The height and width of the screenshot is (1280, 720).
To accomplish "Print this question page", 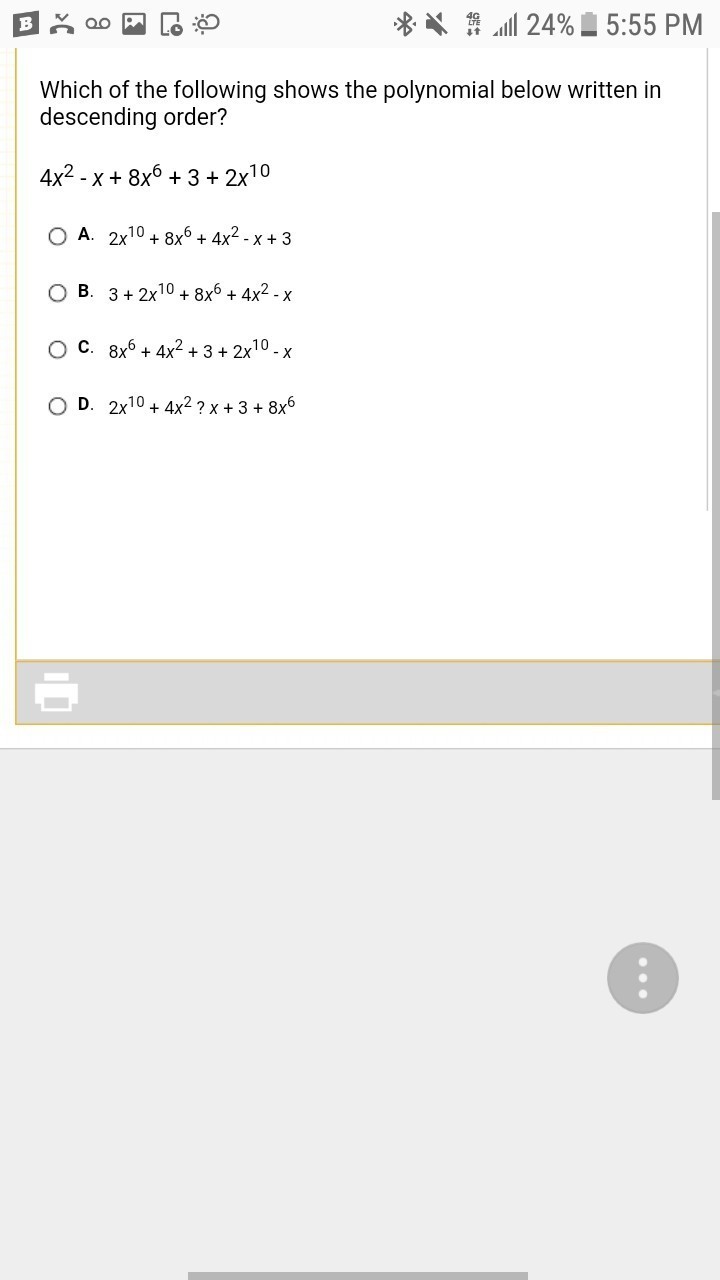I will [x=57, y=692].
